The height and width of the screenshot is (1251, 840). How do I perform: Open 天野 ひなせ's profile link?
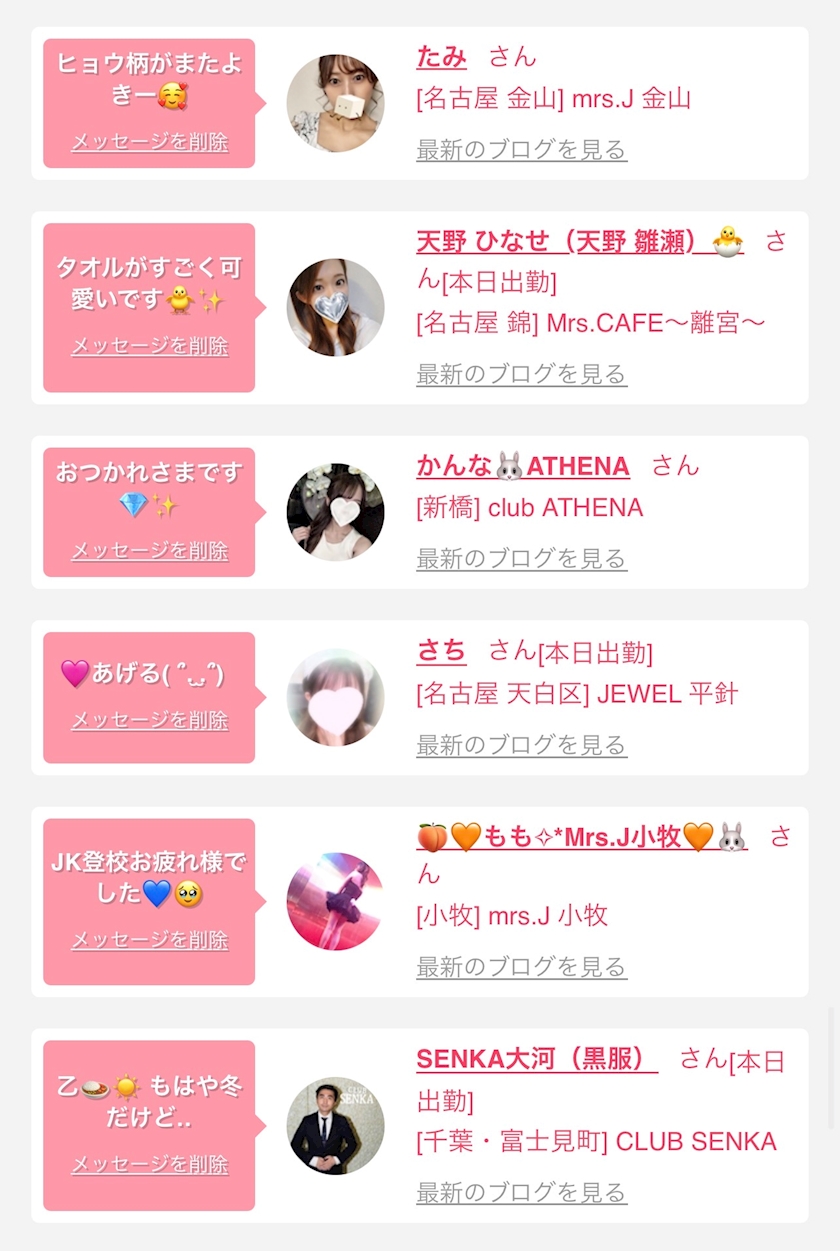click(579, 241)
